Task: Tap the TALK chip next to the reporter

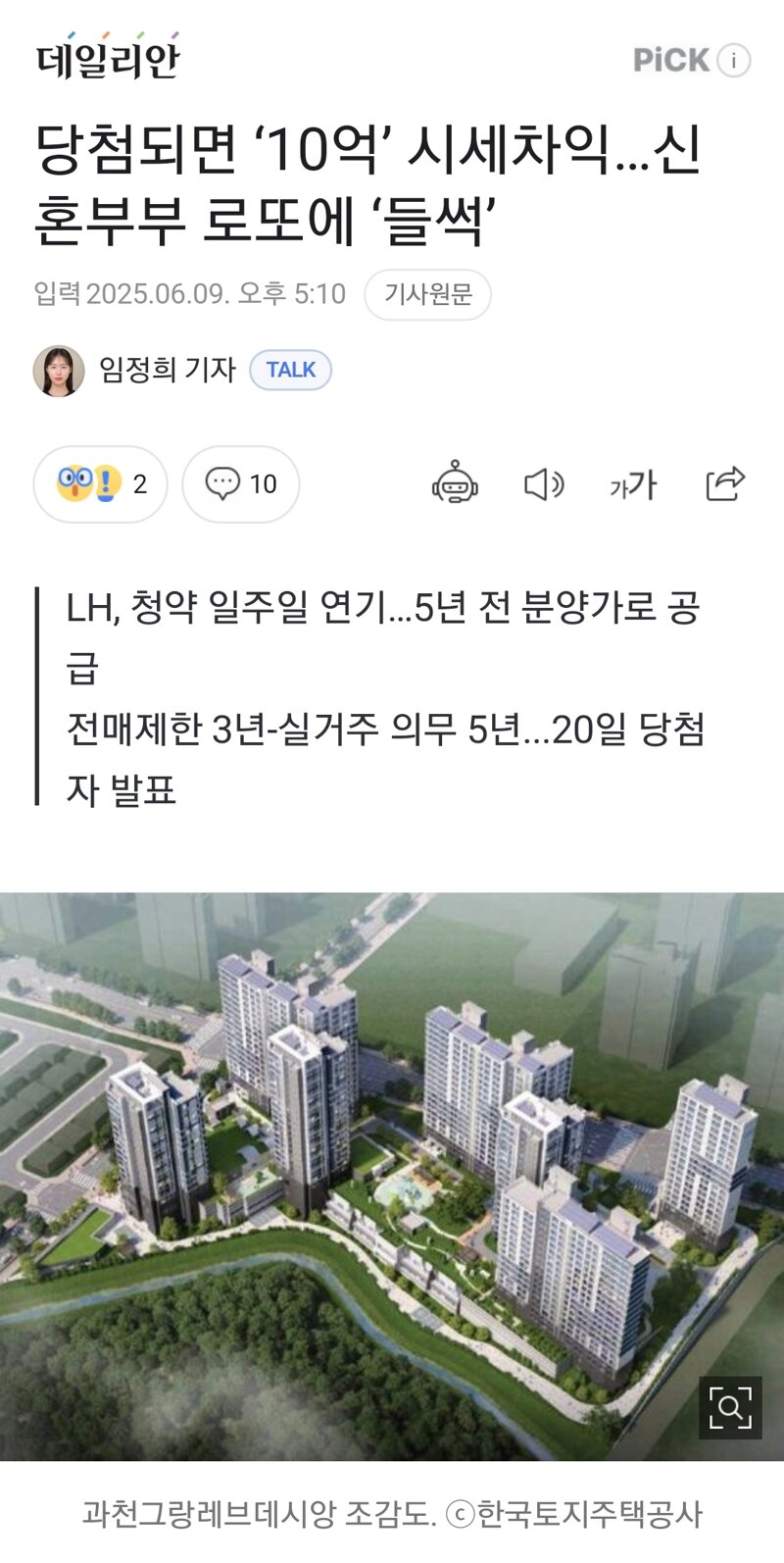Action: [x=291, y=370]
